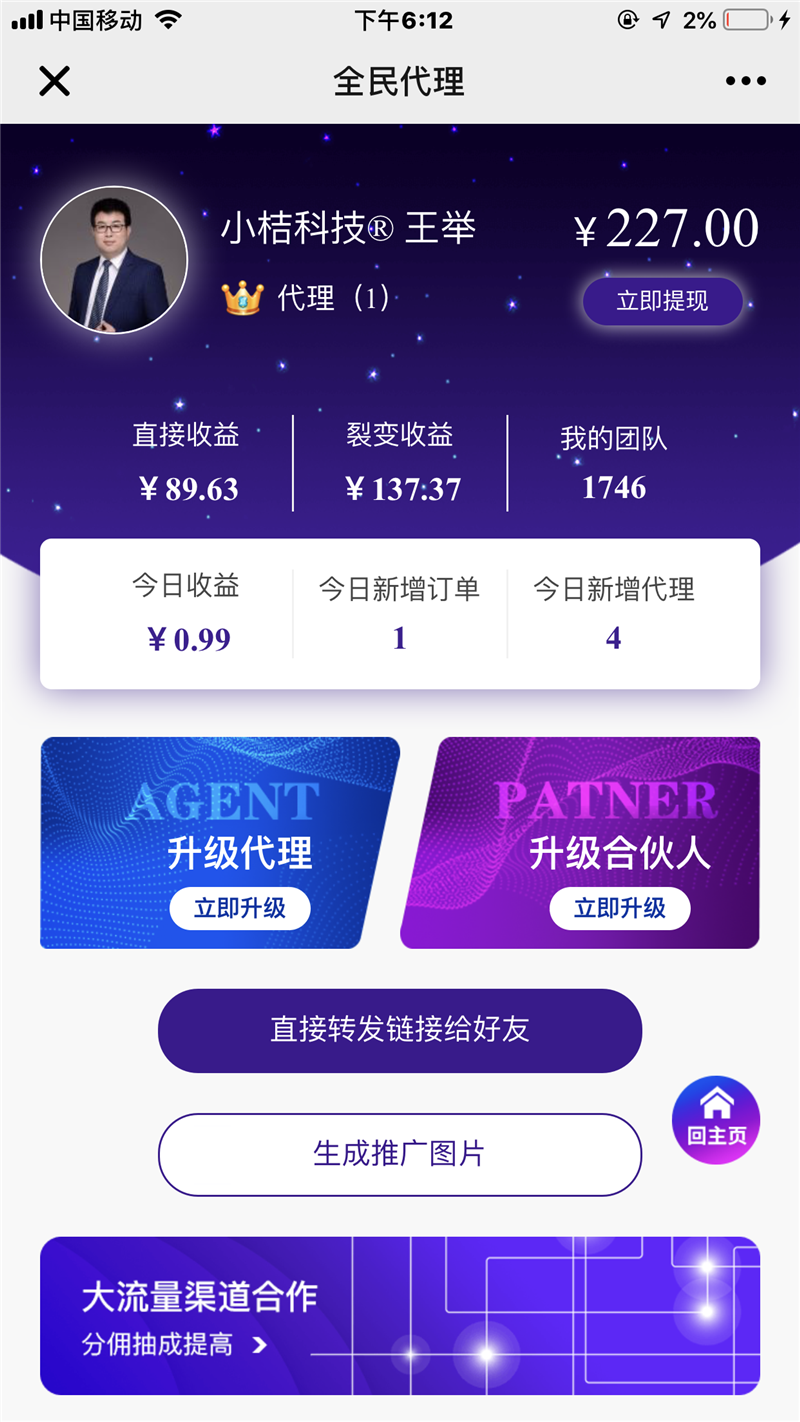Image resolution: width=800 pixels, height=1422 pixels.
Task: Open 裂变收益 earnings details
Action: tap(400, 463)
